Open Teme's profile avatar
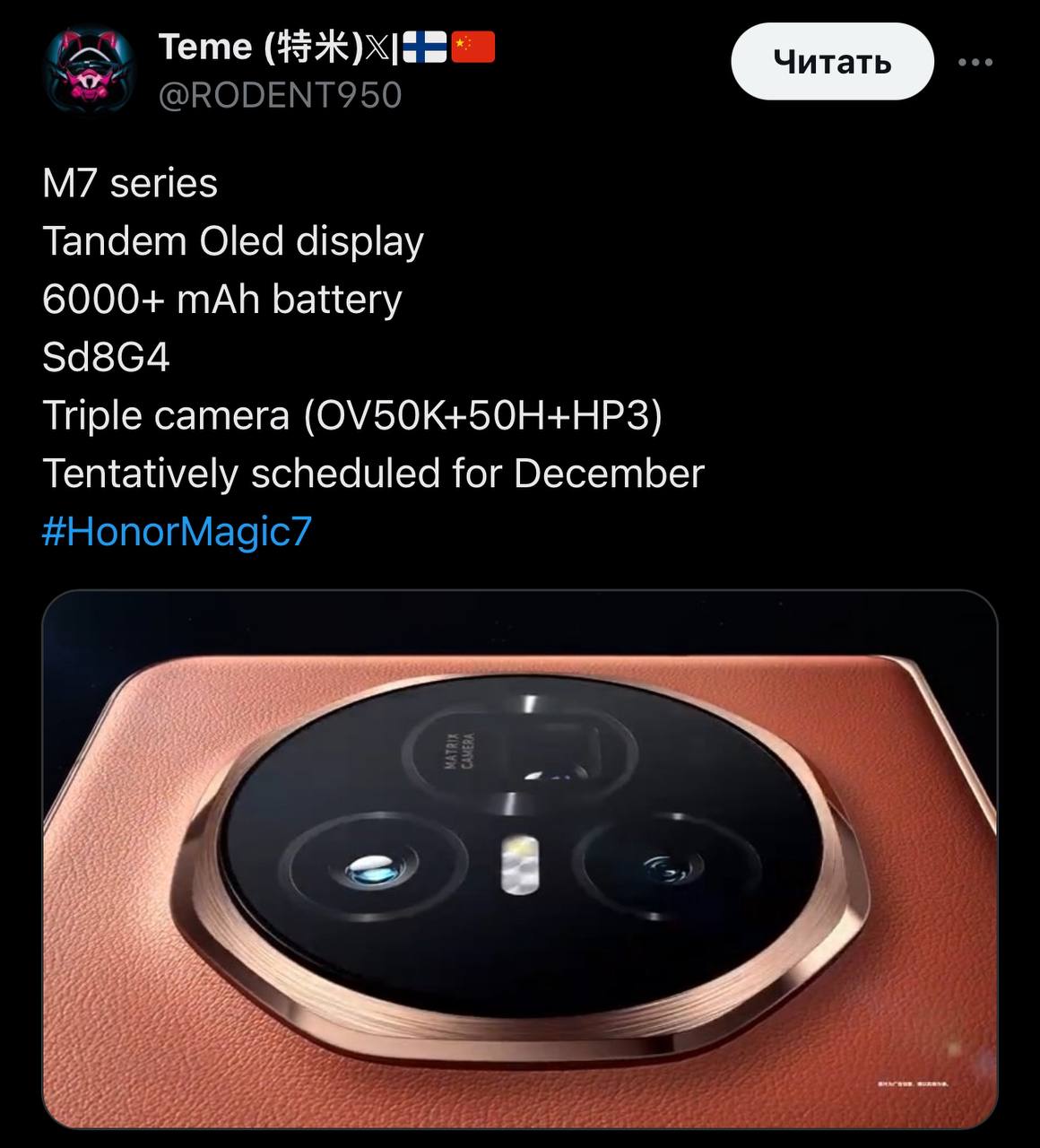 click(89, 69)
